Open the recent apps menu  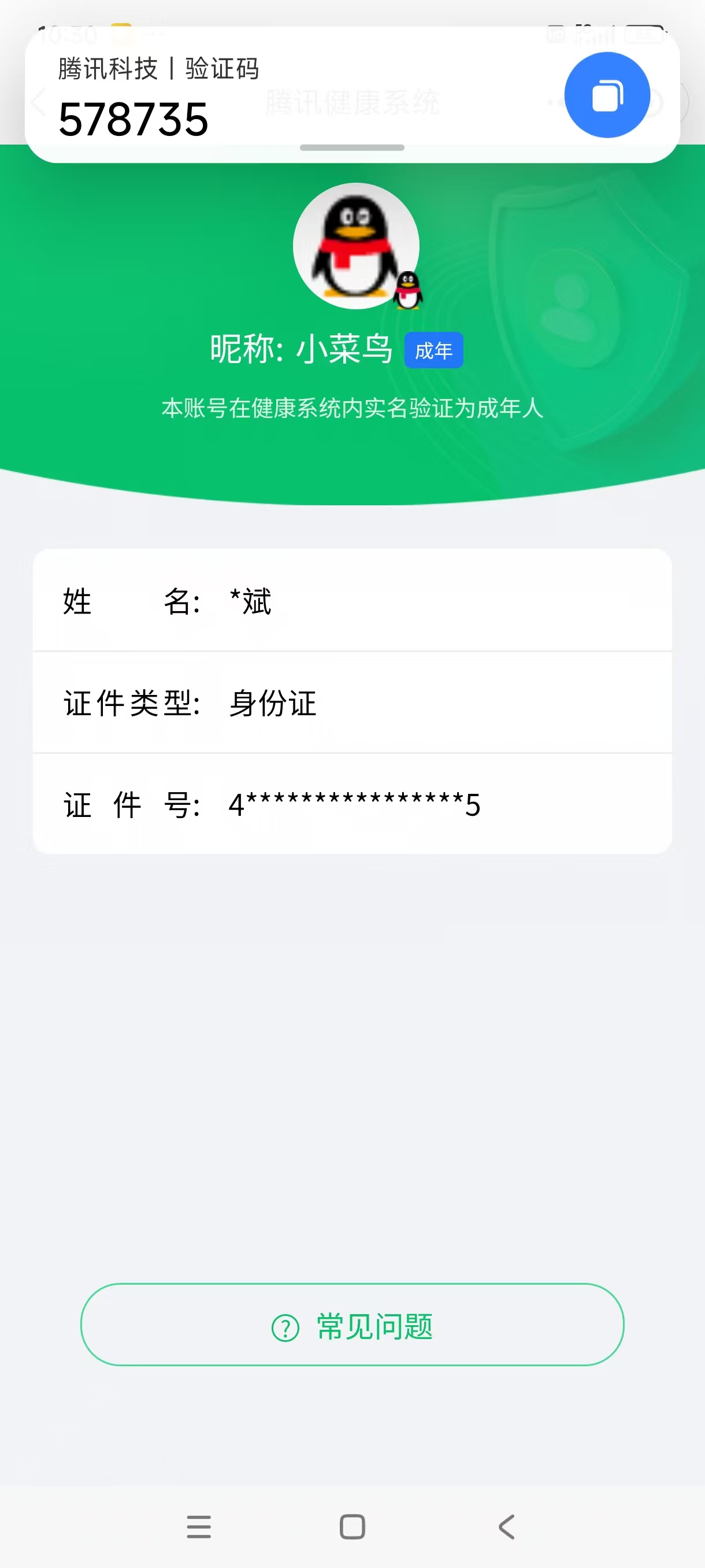(199, 1526)
